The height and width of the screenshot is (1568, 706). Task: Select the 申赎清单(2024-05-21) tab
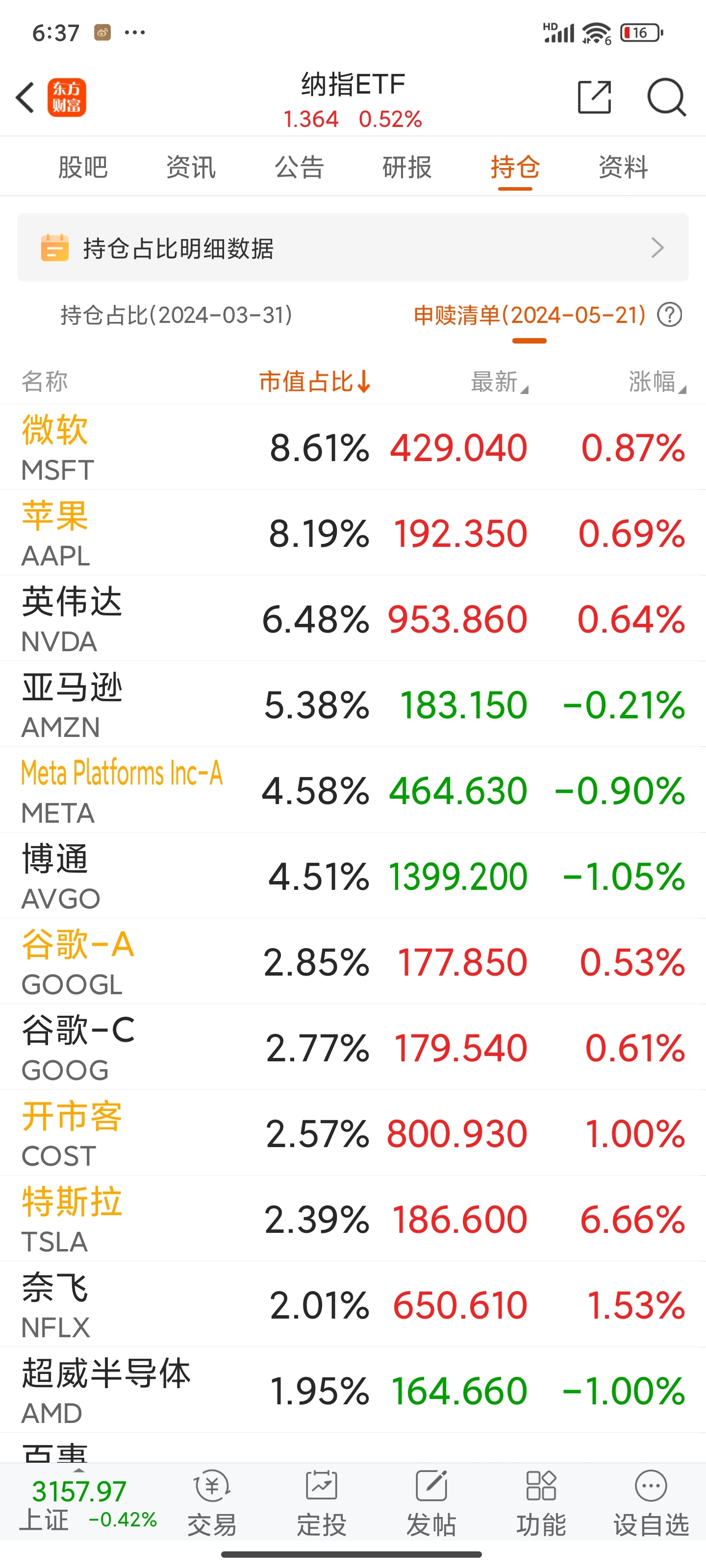pos(528,315)
